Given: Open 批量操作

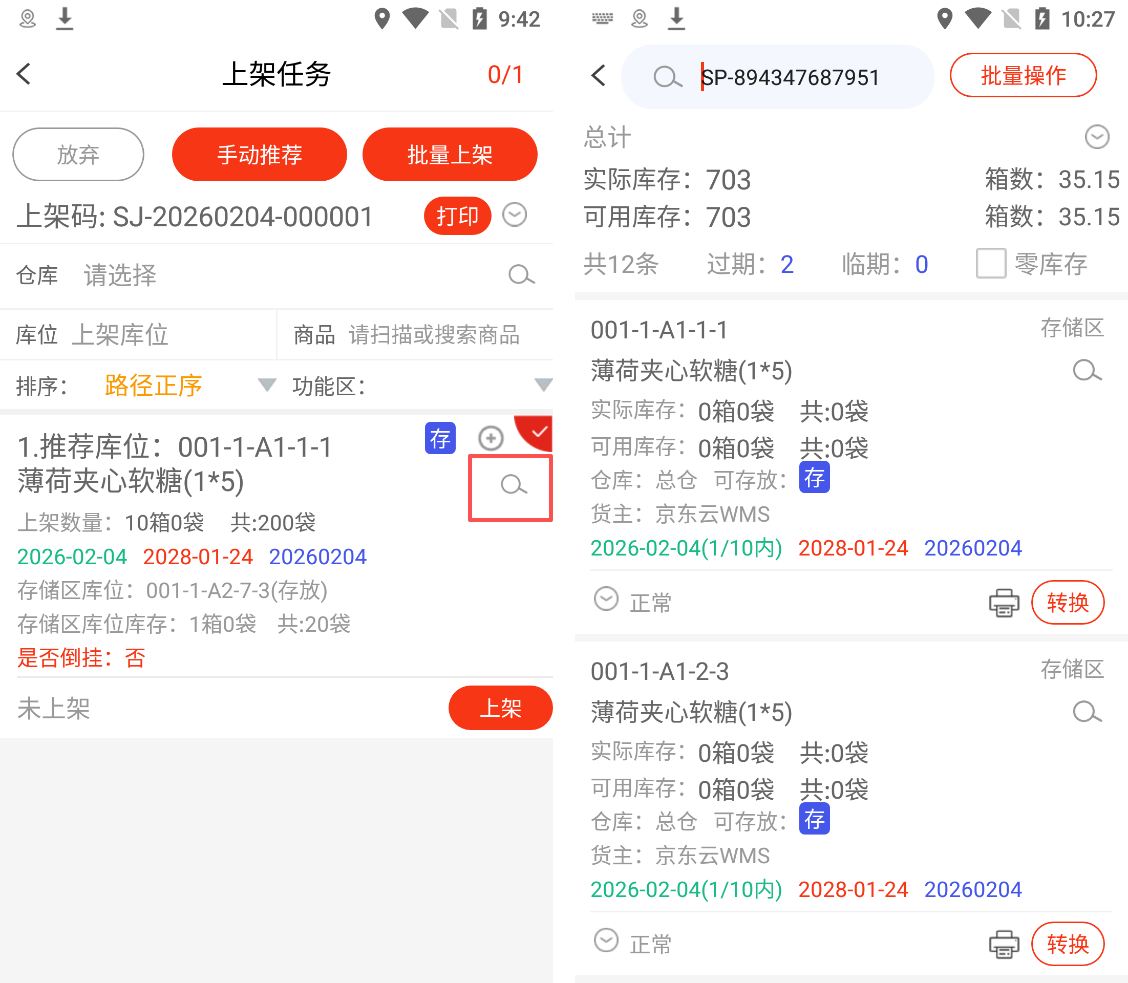Looking at the screenshot, I should coord(1023,75).
